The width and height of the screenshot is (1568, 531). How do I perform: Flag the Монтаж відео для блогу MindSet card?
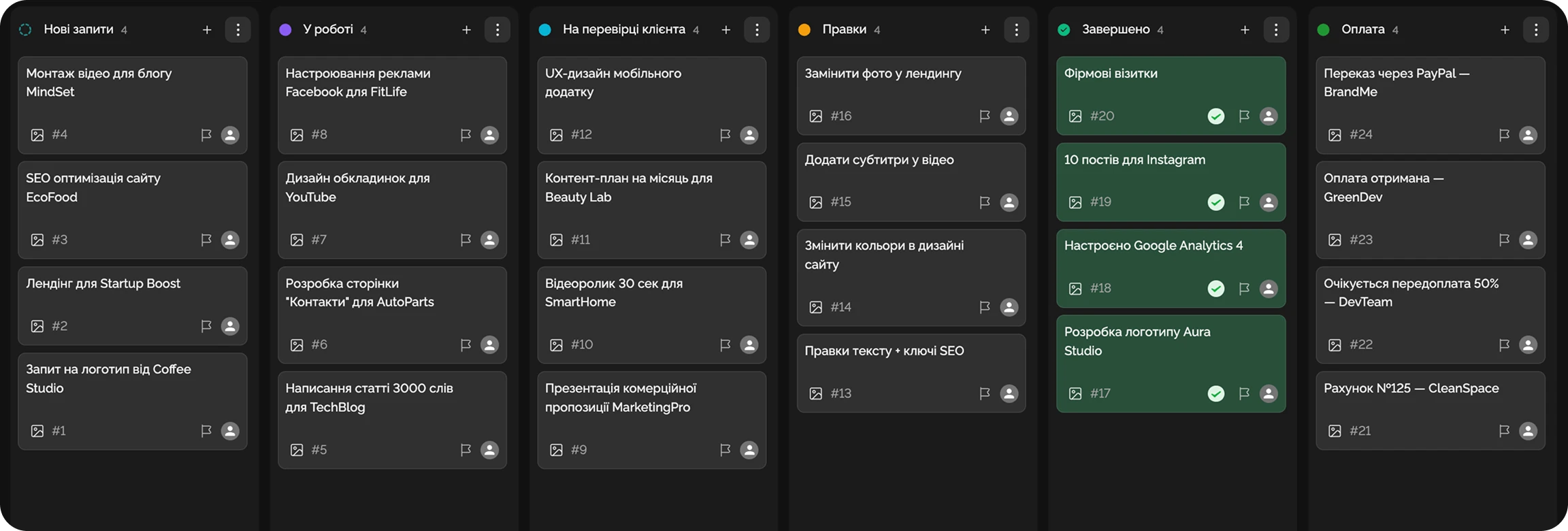206,135
